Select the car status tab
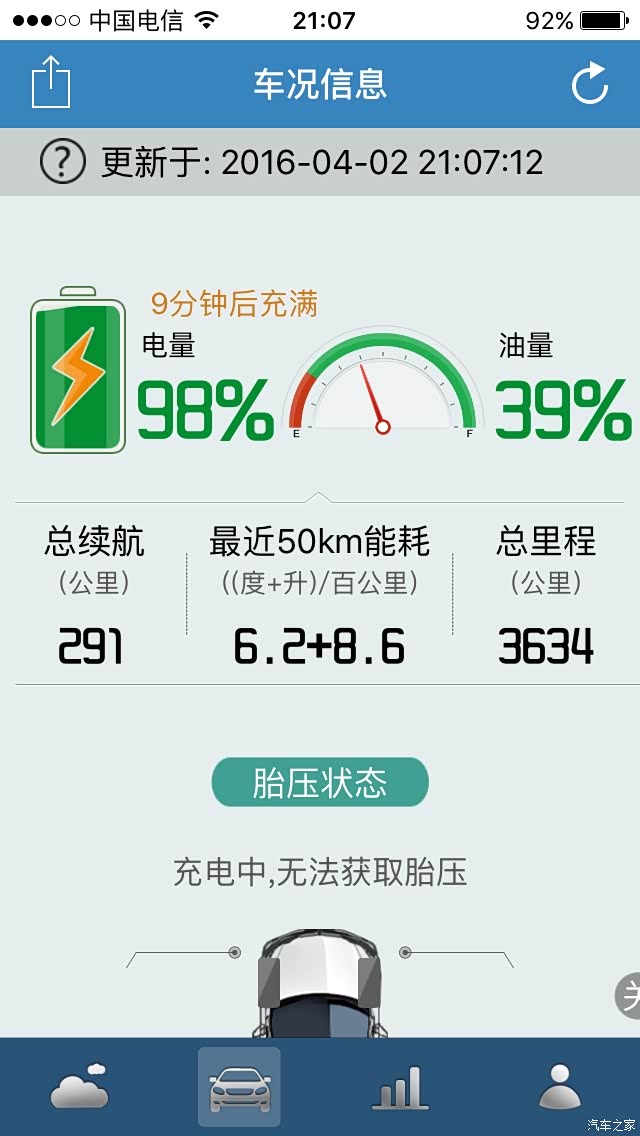Viewport: 640px width, 1136px height. 239,1087
